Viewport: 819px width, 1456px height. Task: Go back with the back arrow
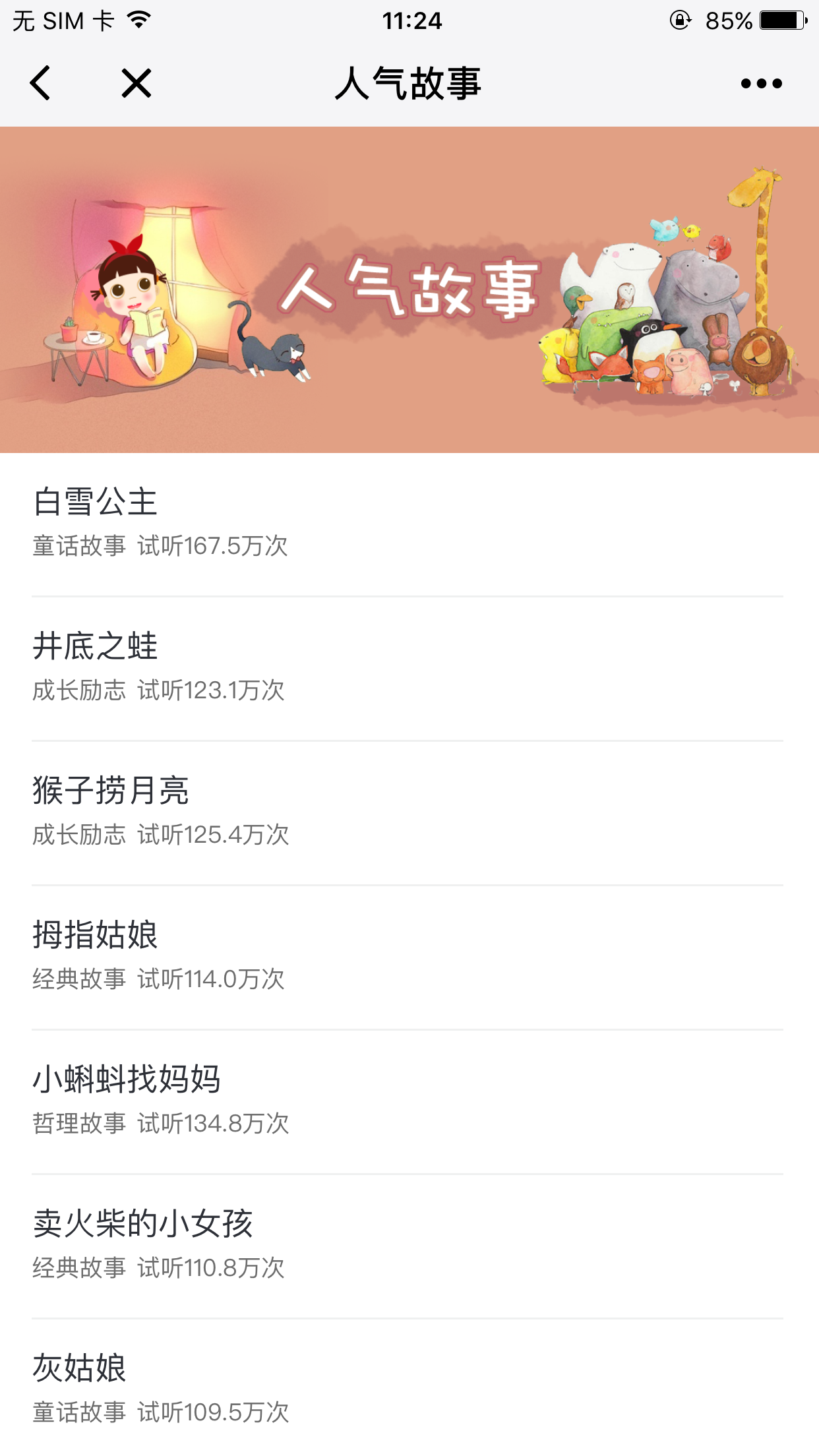[x=41, y=83]
